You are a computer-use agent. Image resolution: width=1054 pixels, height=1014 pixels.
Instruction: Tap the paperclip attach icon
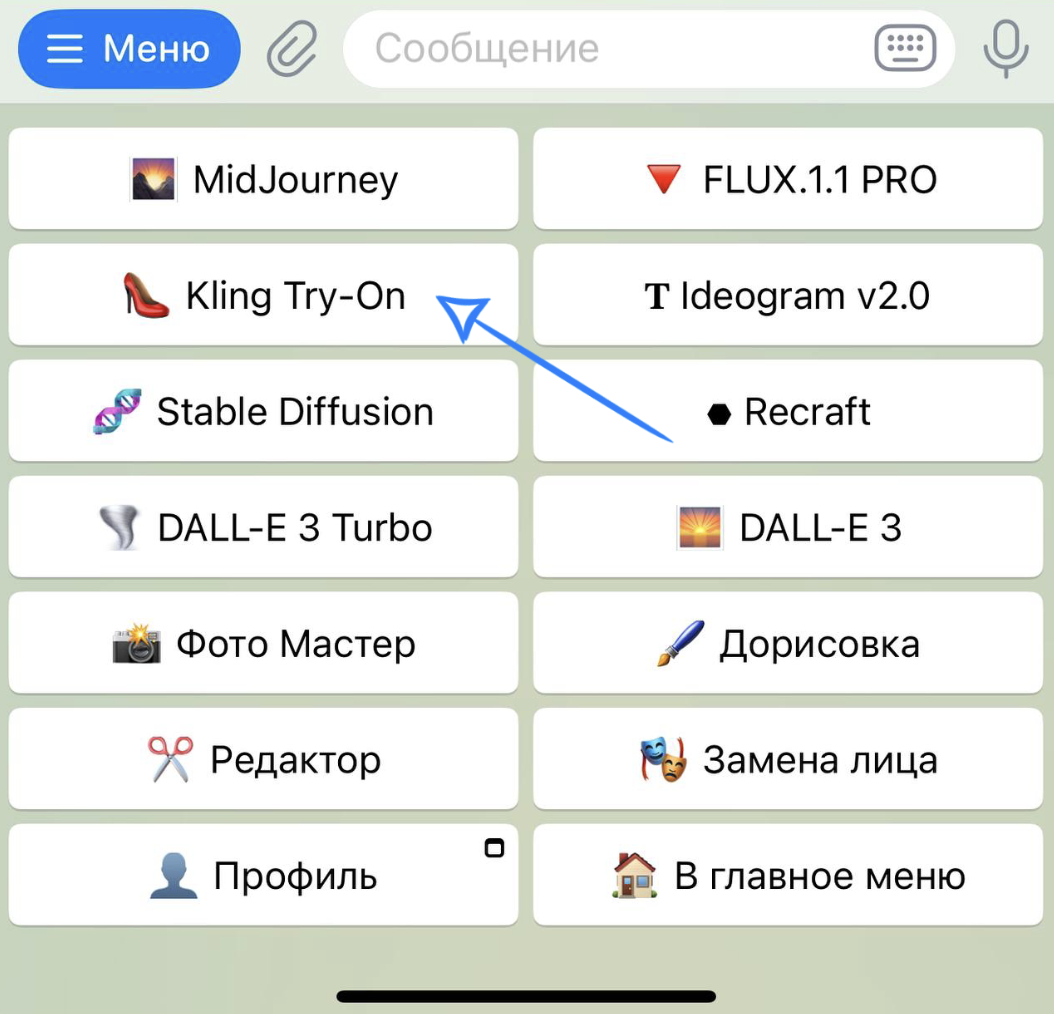pos(292,49)
